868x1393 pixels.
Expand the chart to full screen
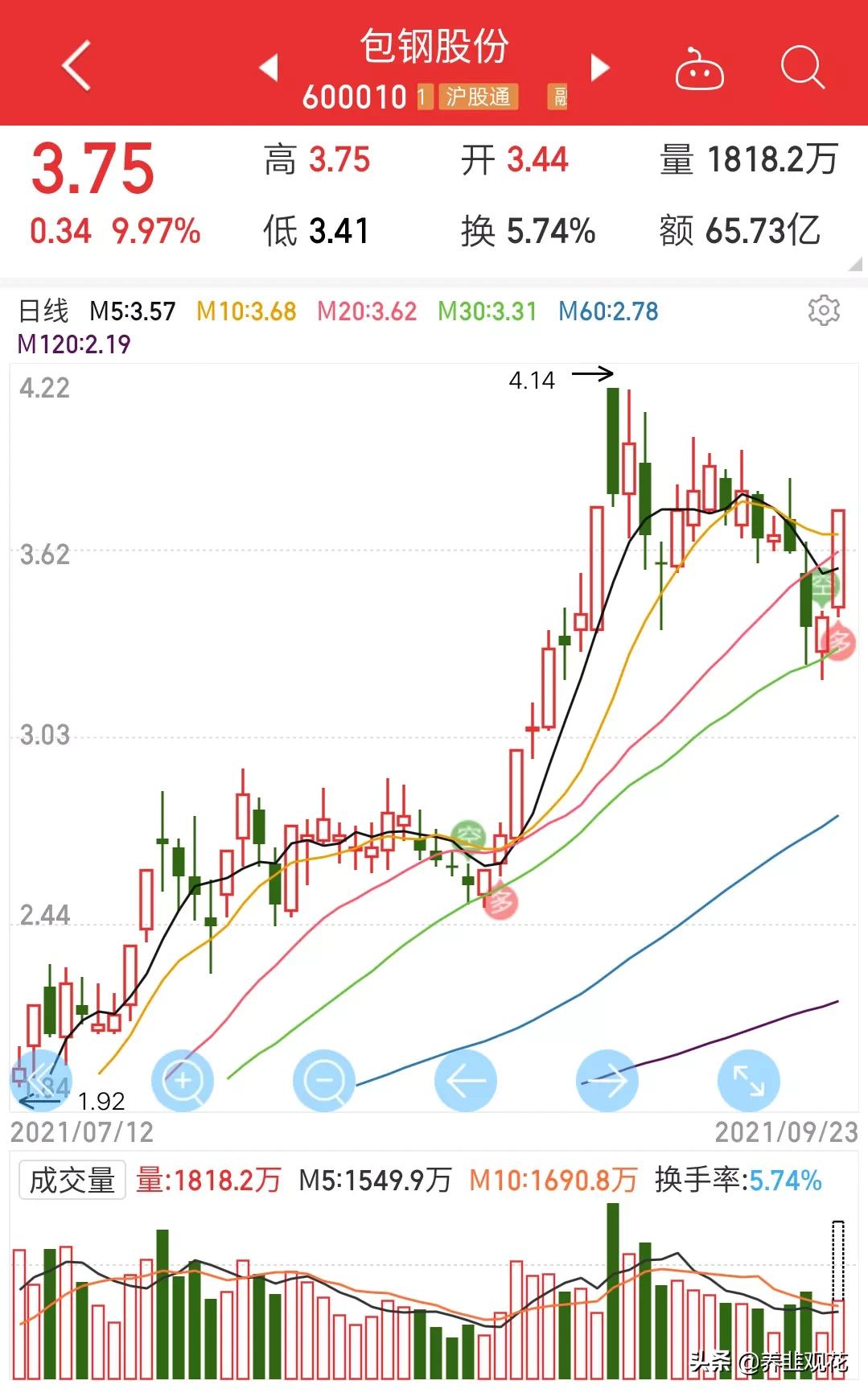748,1081
